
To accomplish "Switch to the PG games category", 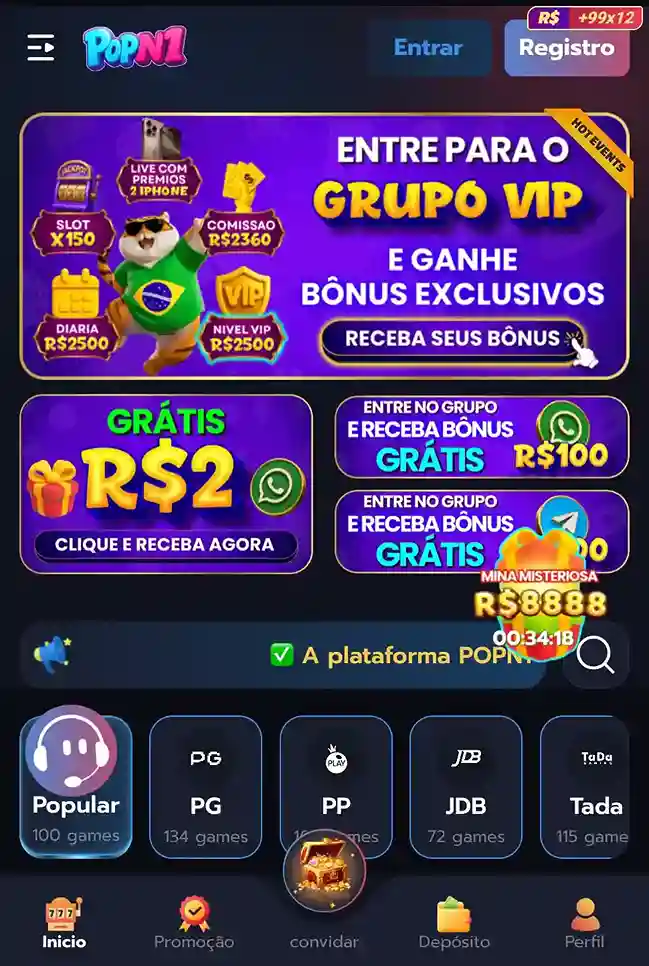I will click(x=205, y=787).
